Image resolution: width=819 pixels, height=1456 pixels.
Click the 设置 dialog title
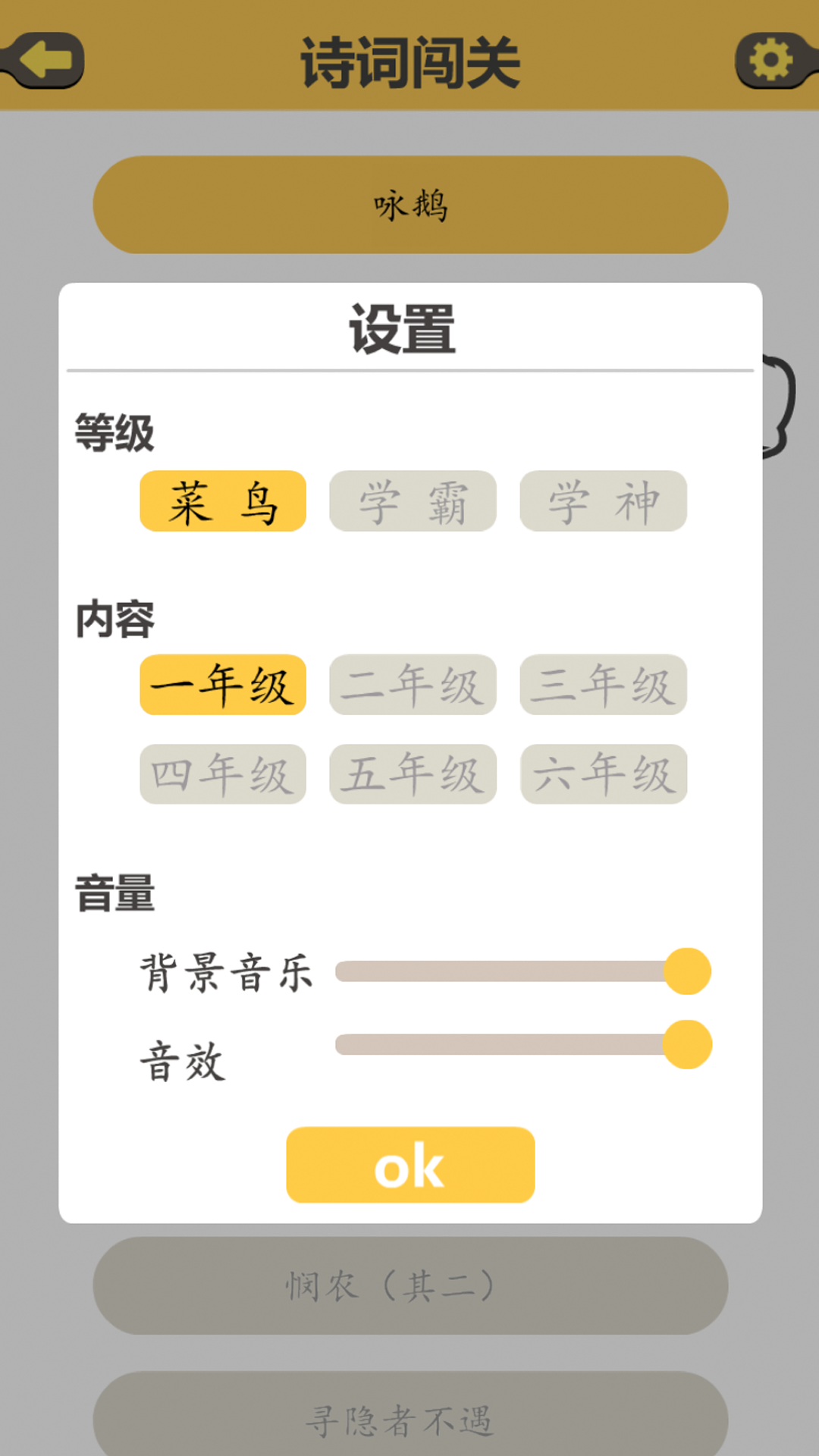pos(408,328)
